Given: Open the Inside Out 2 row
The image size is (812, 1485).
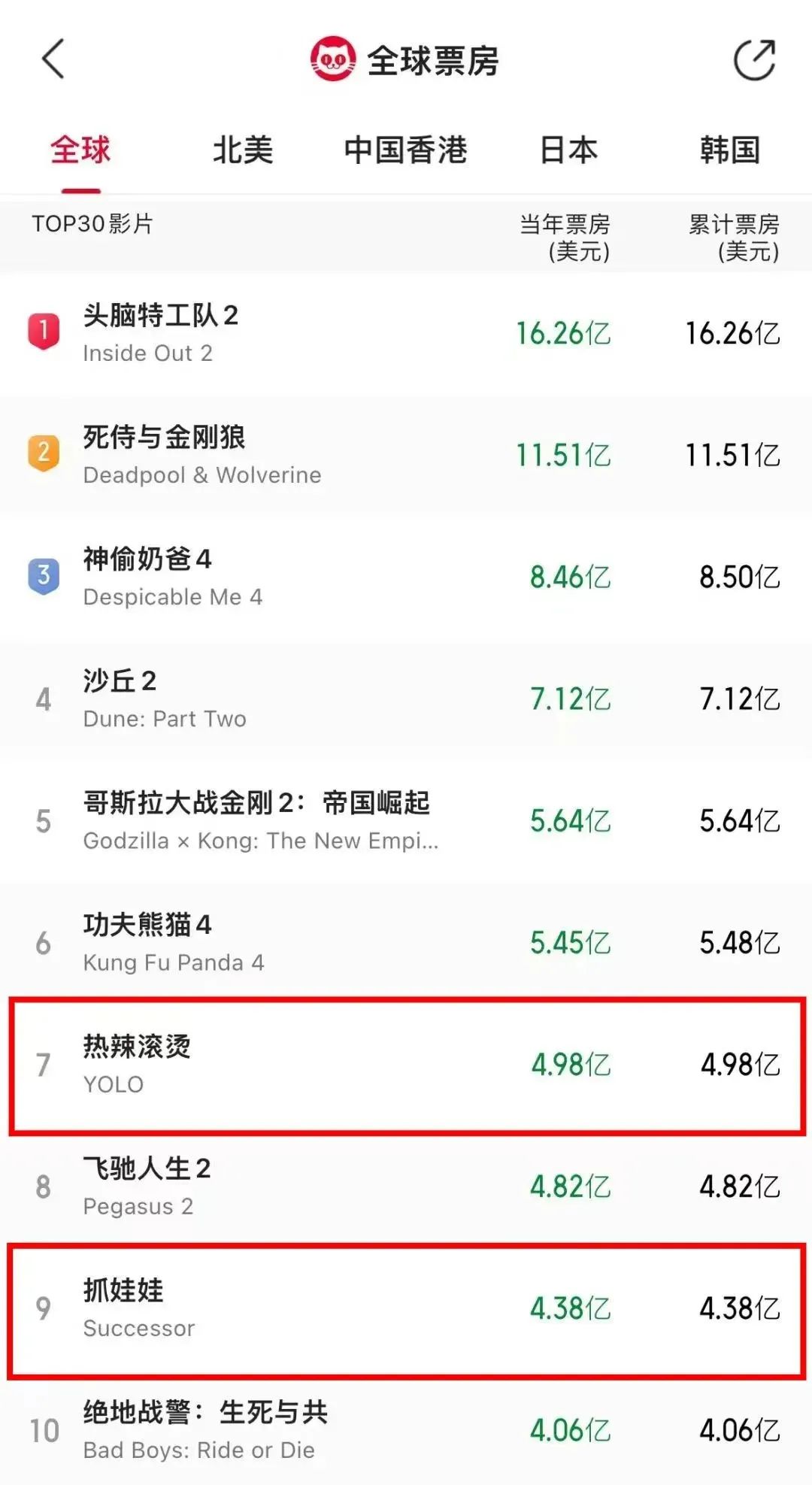Looking at the screenshot, I should pyautogui.click(x=406, y=333).
